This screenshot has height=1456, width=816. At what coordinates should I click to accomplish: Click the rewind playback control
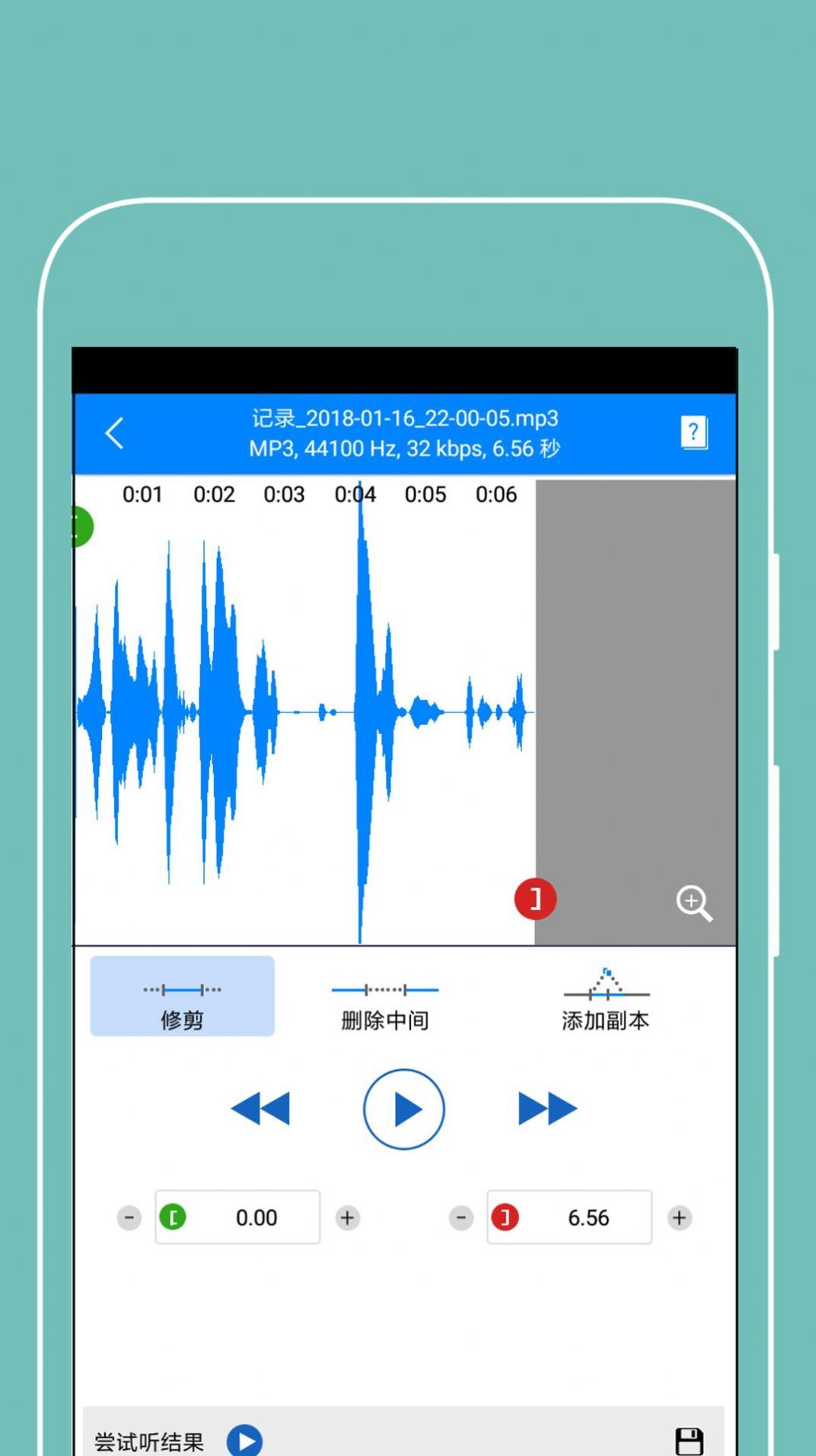click(260, 1109)
